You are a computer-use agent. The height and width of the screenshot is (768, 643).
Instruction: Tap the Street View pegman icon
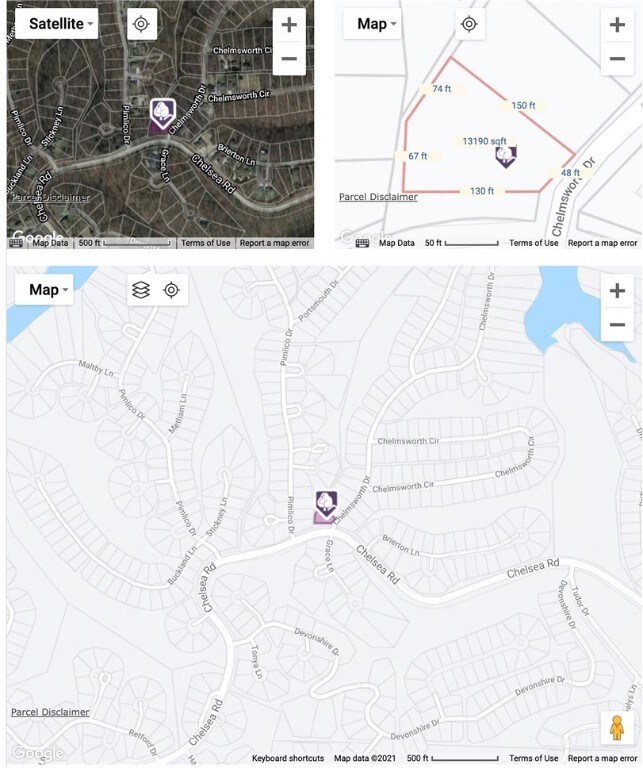point(617,728)
